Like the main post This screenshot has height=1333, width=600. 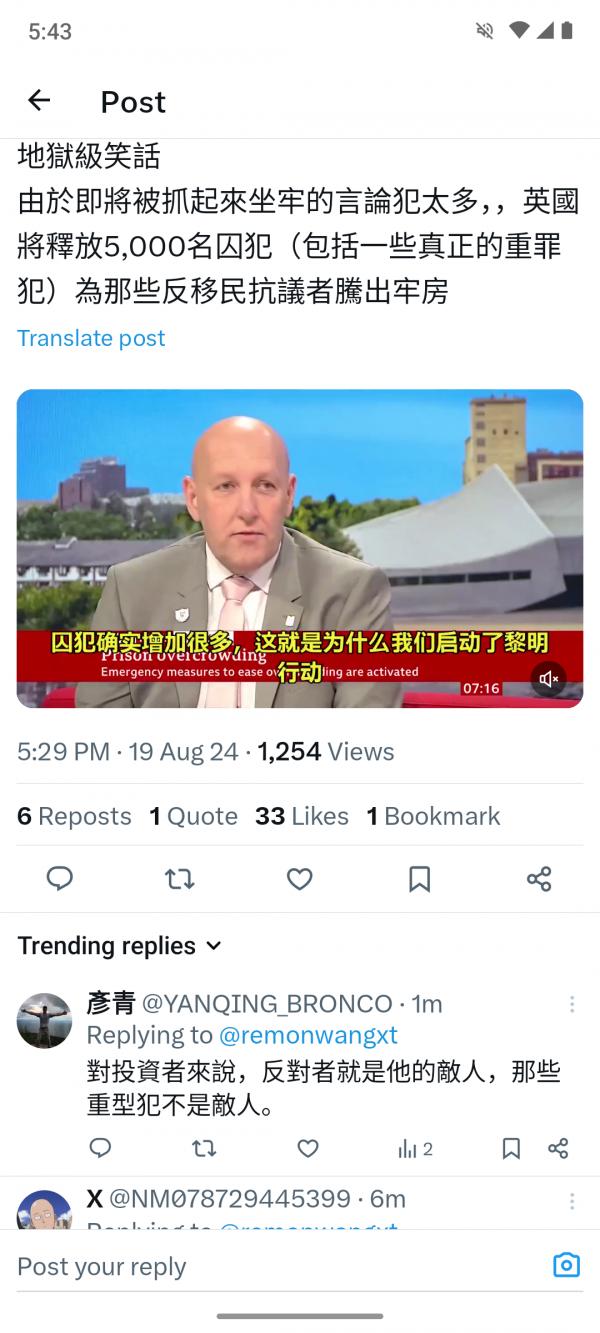(x=299, y=879)
